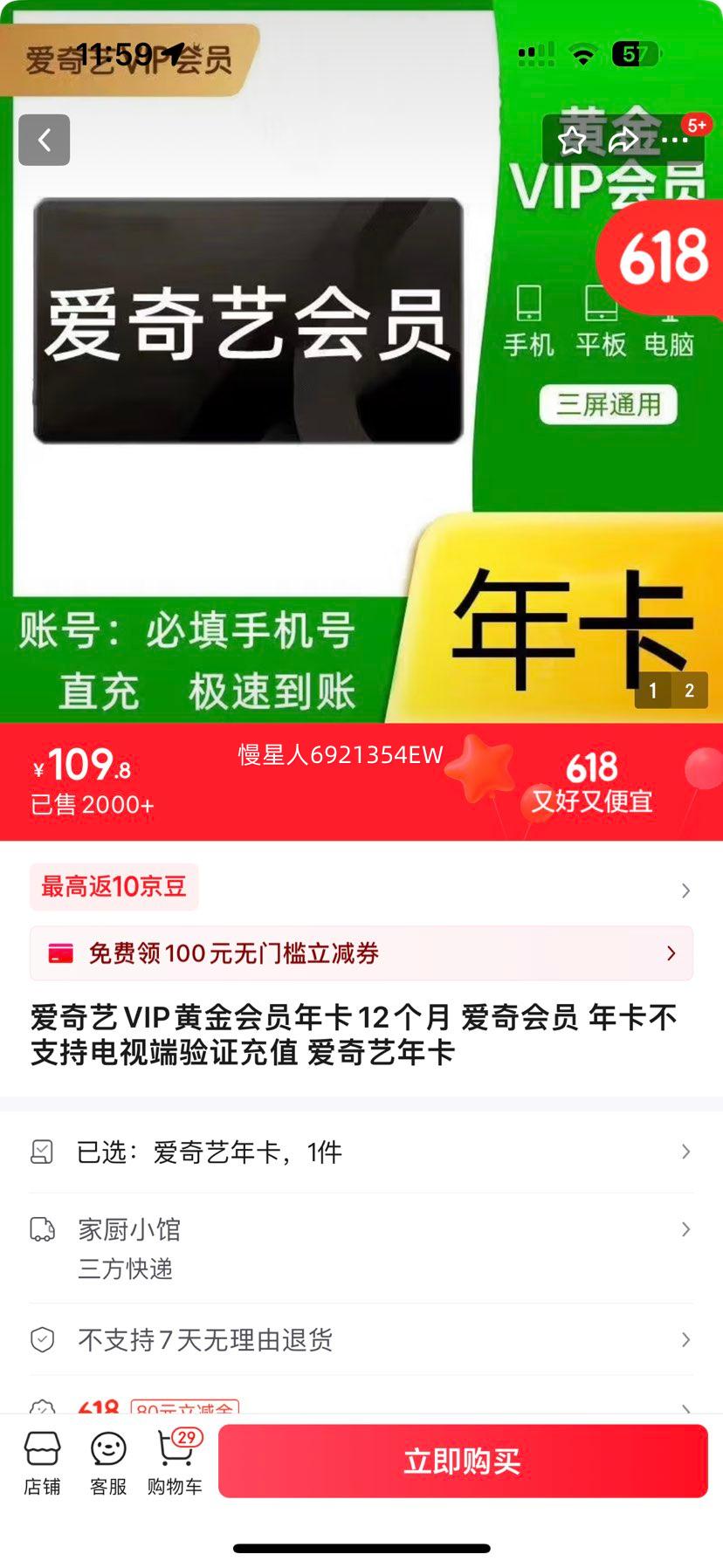This screenshot has height=1568, width=723.
Task: Click the back arrow at top left
Action: [x=44, y=140]
